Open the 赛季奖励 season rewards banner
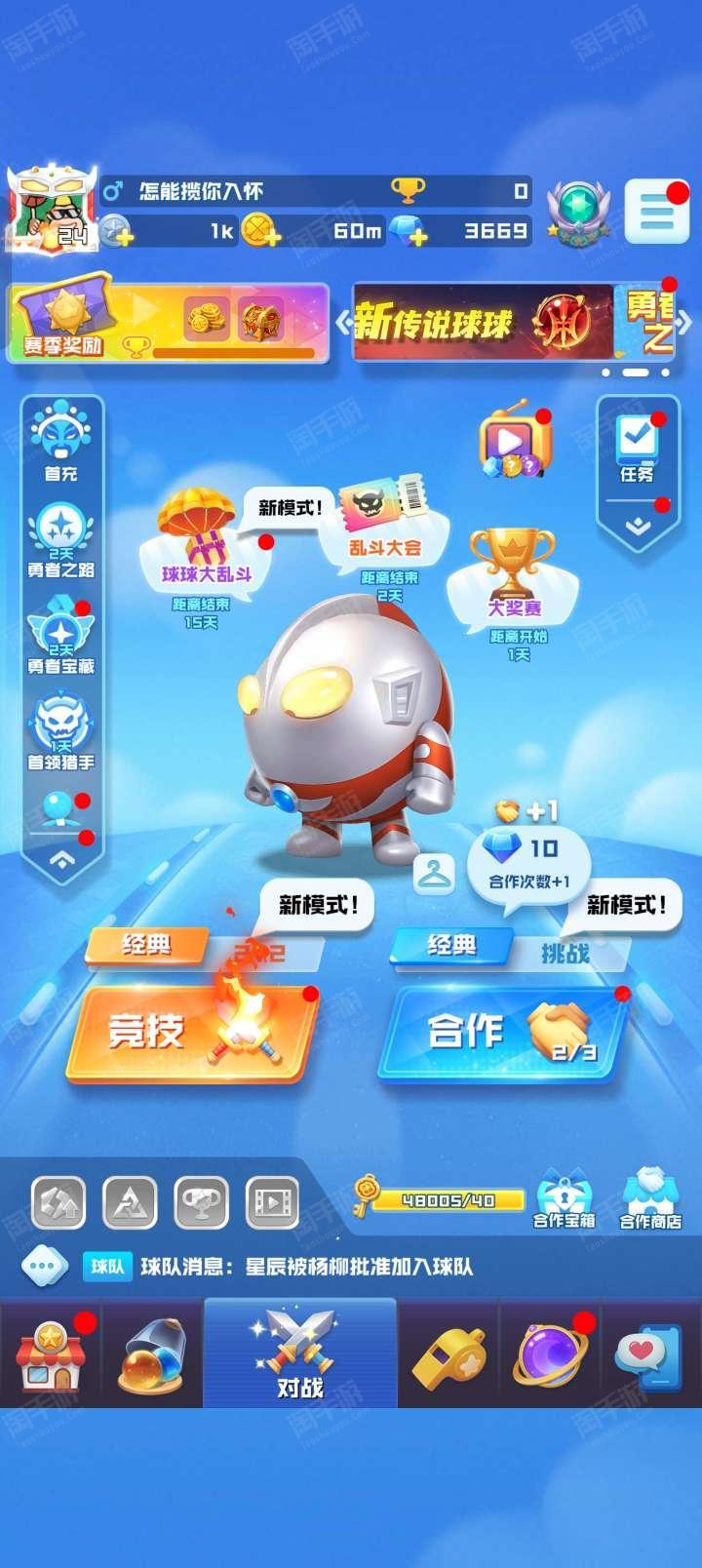Image resolution: width=702 pixels, height=1568 pixels. pyautogui.click(x=168, y=322)
